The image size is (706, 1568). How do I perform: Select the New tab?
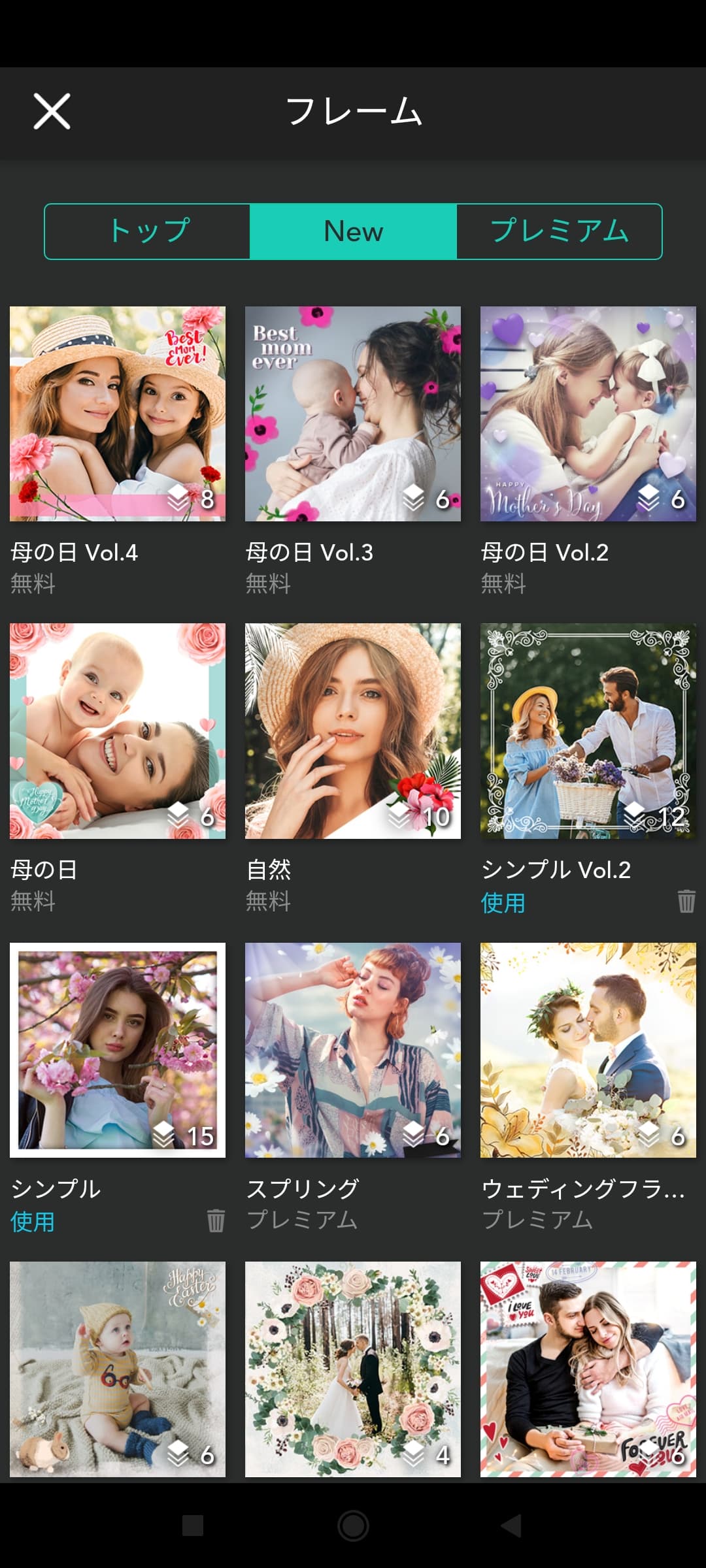(x=353, y=231)
